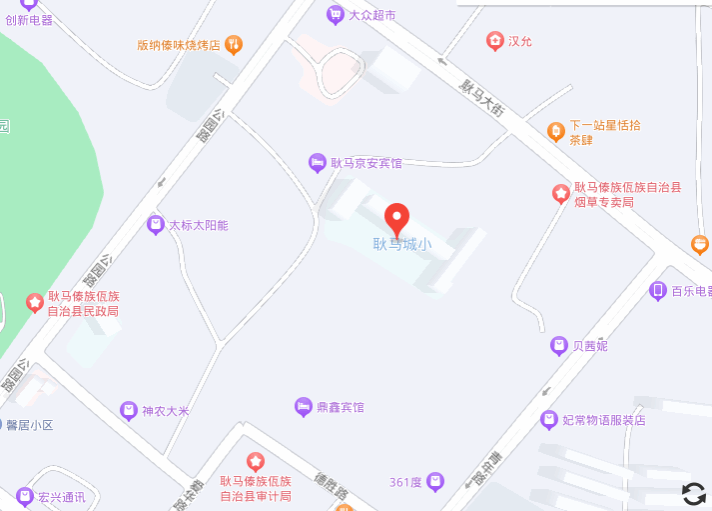
Task: Tap the refresh icon on the map
Action: (x=693, y=493)
